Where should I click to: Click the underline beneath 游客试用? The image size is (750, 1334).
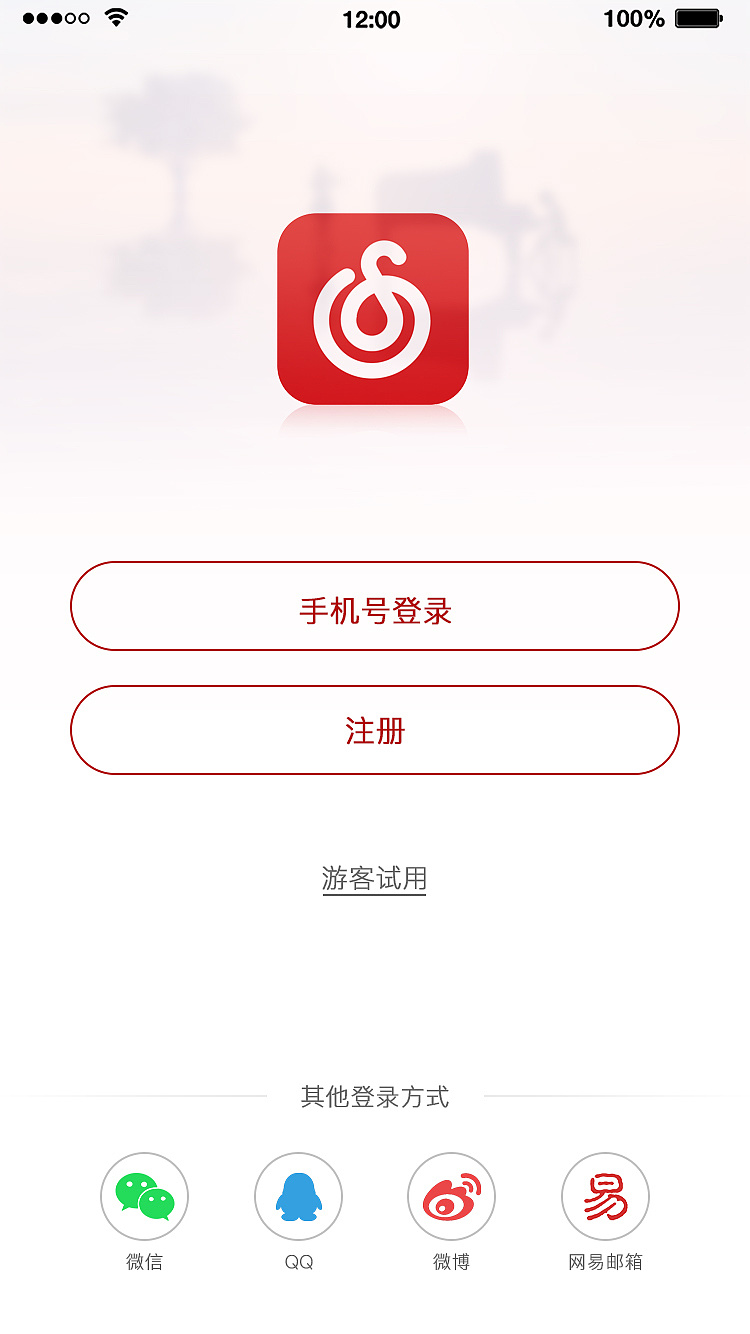(x=374, y=896)
